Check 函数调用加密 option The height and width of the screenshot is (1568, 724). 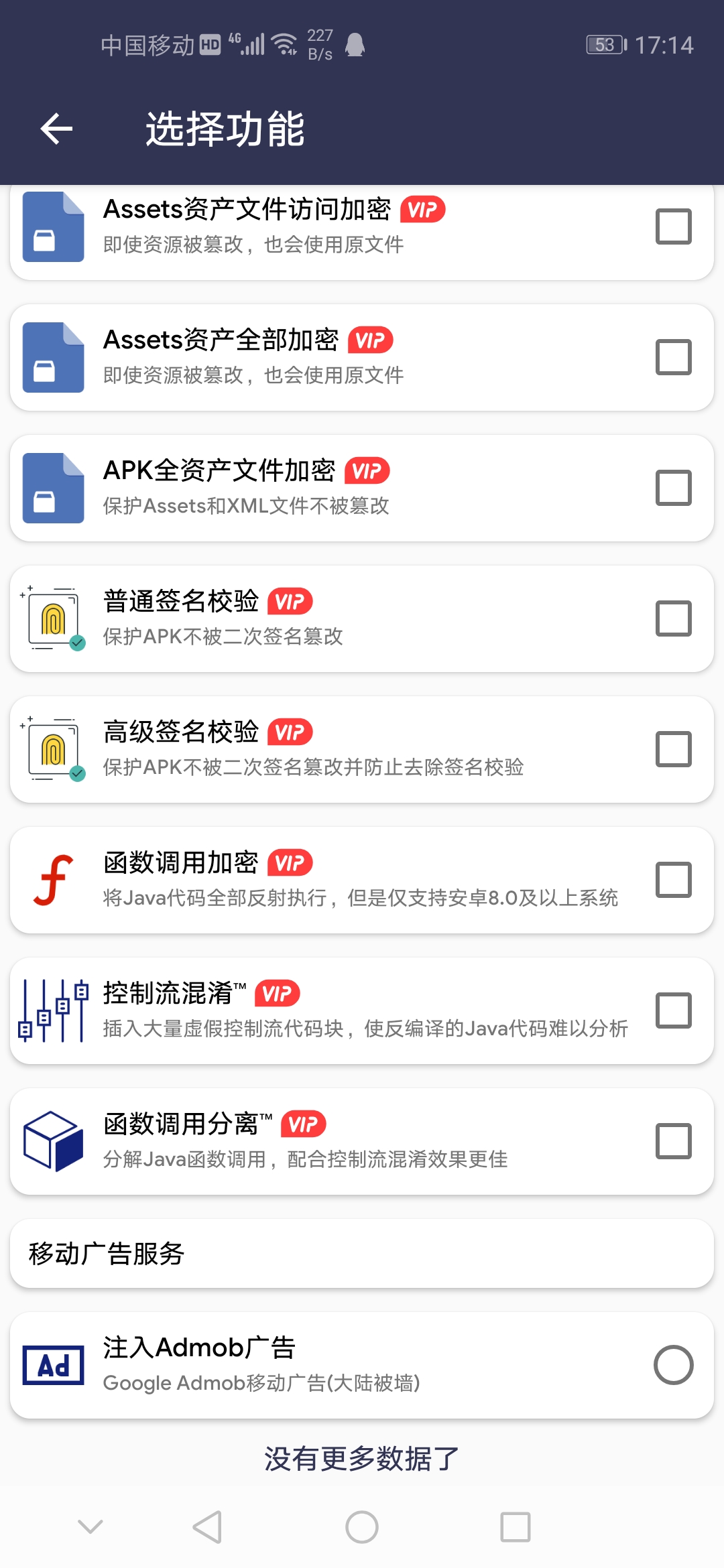tap(673, 880)
